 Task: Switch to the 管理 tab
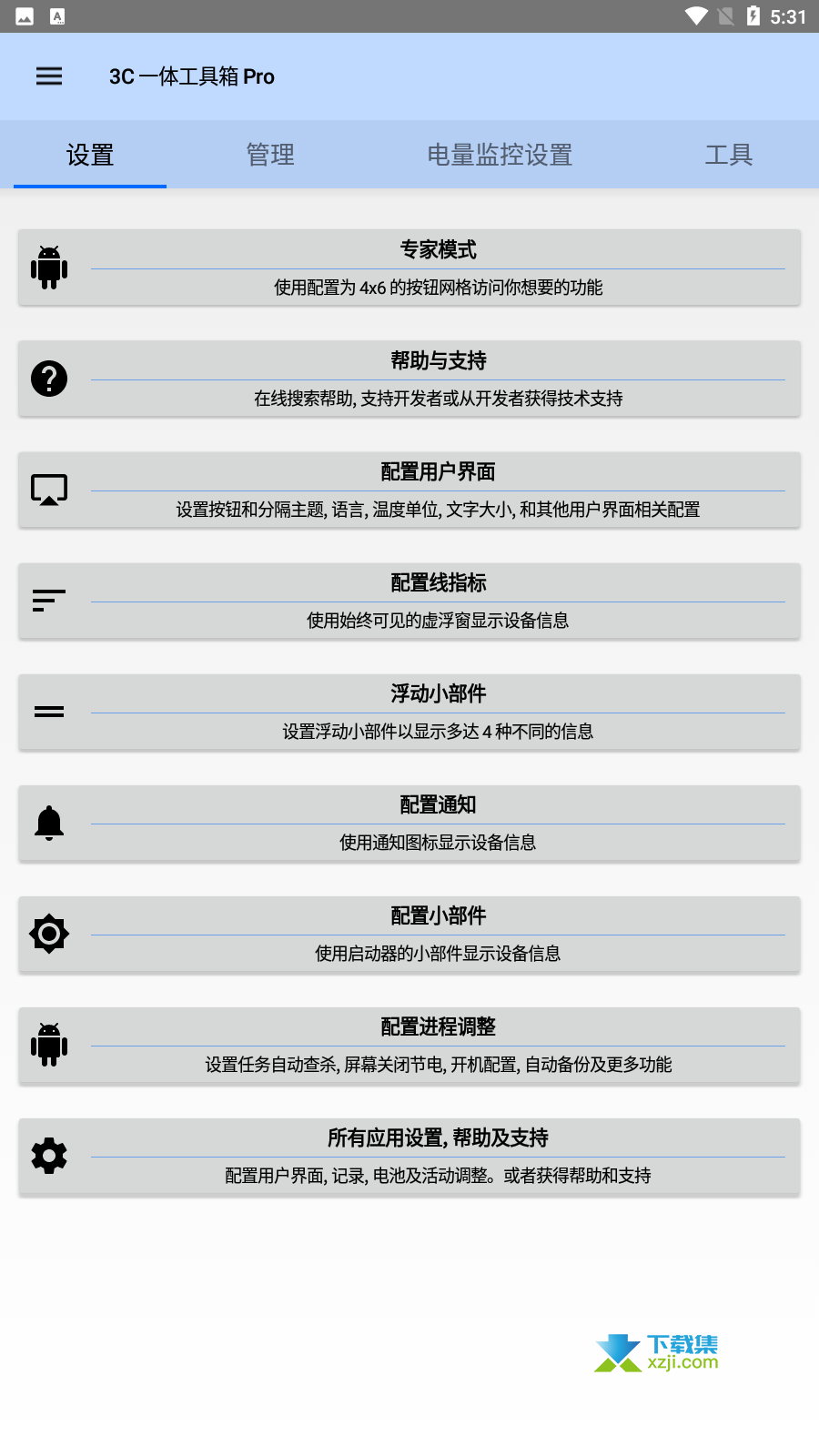270,155
